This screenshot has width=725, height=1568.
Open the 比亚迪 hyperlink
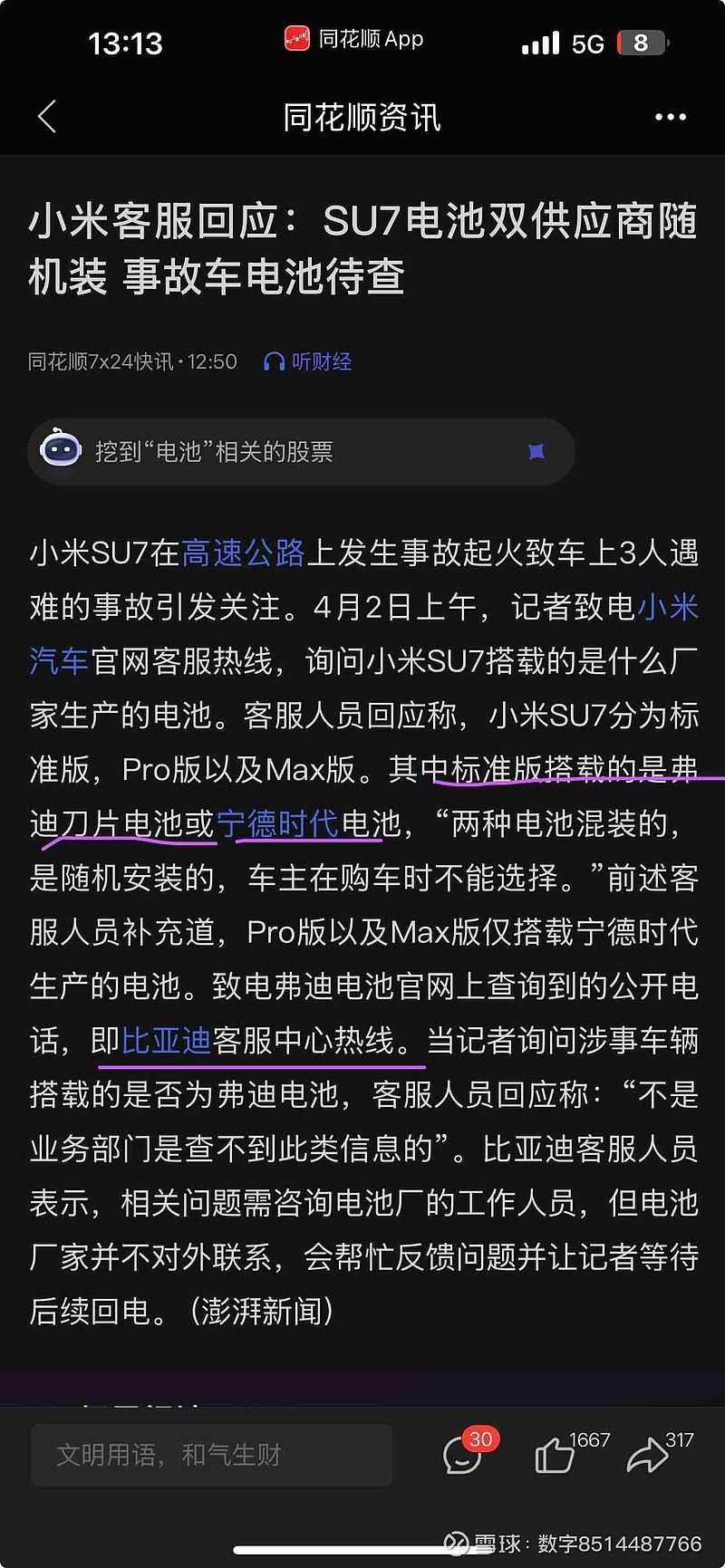click(x=168, y=1042)
